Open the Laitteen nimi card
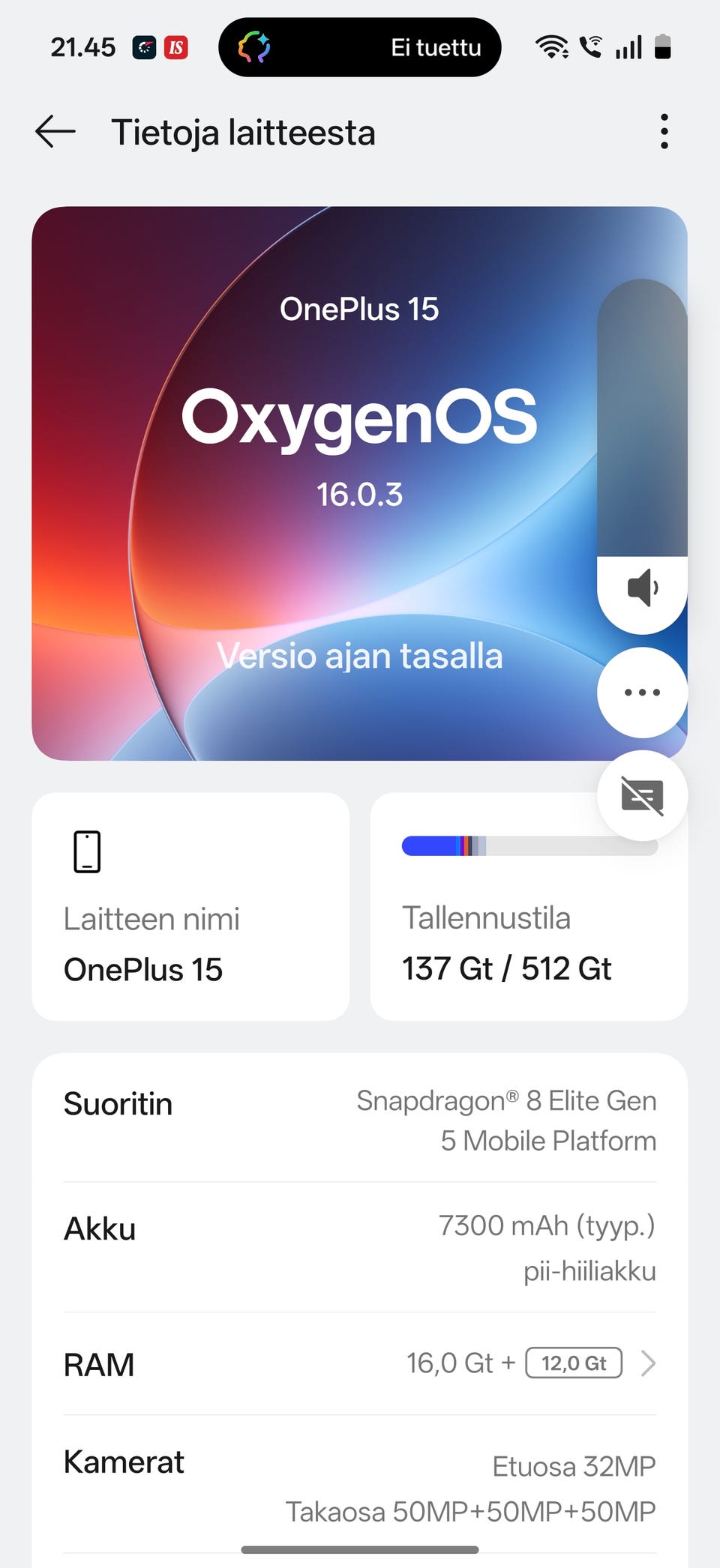The image size is (720, 1568). pos(190,906)
